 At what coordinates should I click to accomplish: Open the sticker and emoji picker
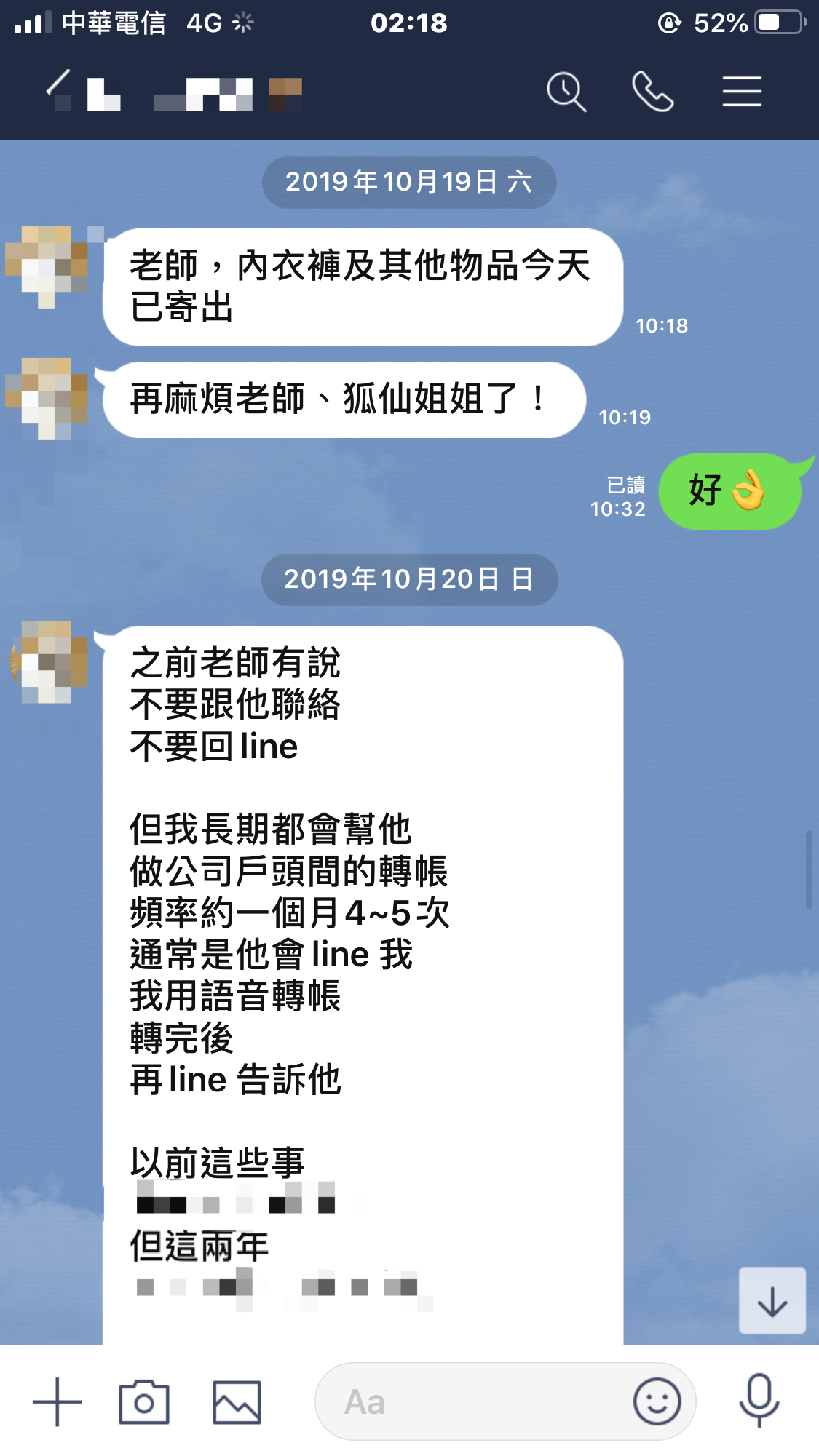pos(657,1401)
